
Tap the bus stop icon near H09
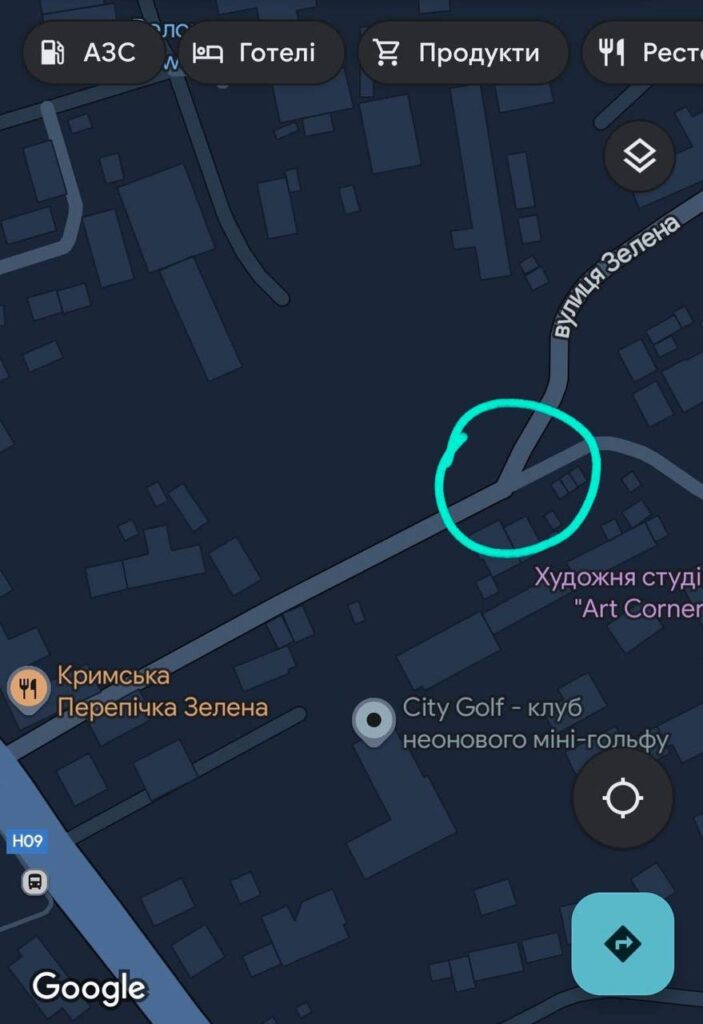(x=35, y=882)
